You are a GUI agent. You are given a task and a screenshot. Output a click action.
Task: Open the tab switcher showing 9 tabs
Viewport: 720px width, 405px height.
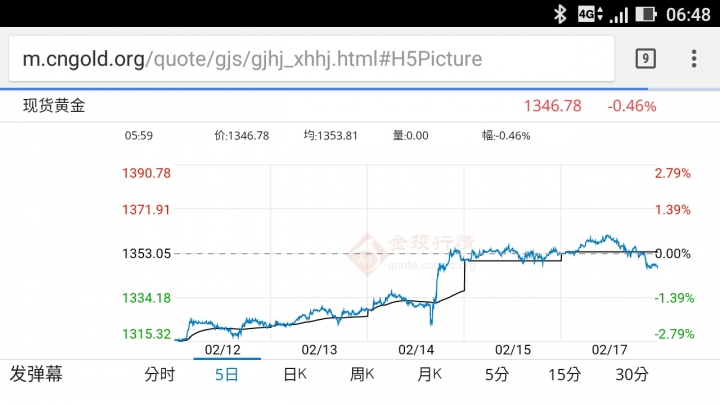click(x=646, y=59)
